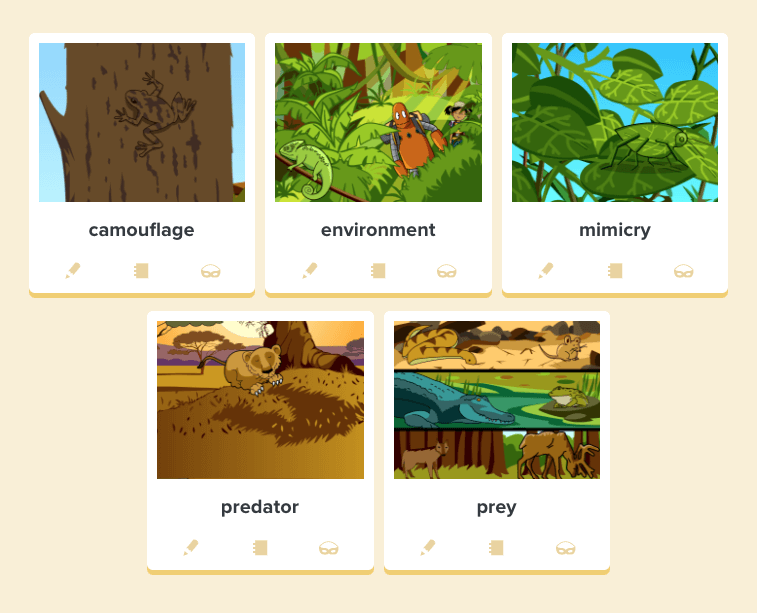
Task: Tap the notebook icon on prey card
Action: [x=496, y=548]
